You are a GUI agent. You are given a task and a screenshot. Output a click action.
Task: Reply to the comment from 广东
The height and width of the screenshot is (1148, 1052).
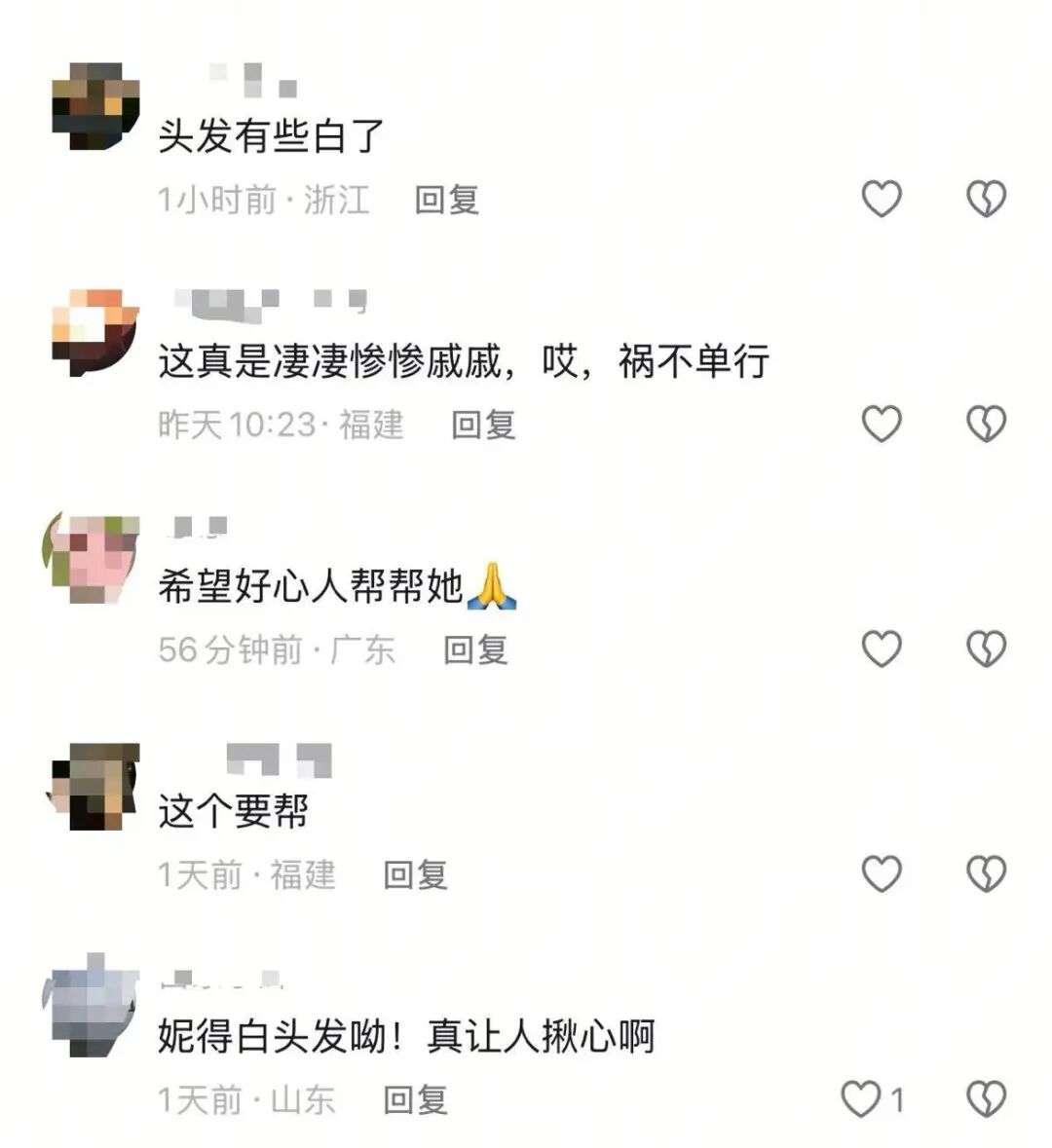(x=475, y=650)
